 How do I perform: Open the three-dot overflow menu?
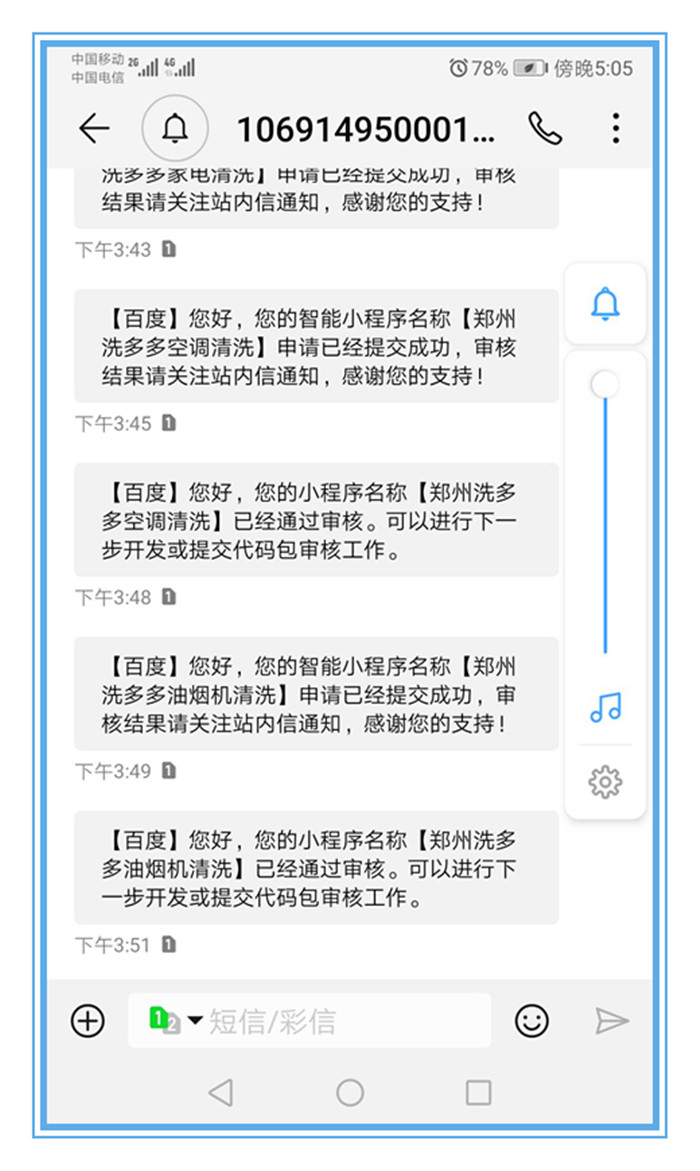pyautogui.click(x=616, y=128)
